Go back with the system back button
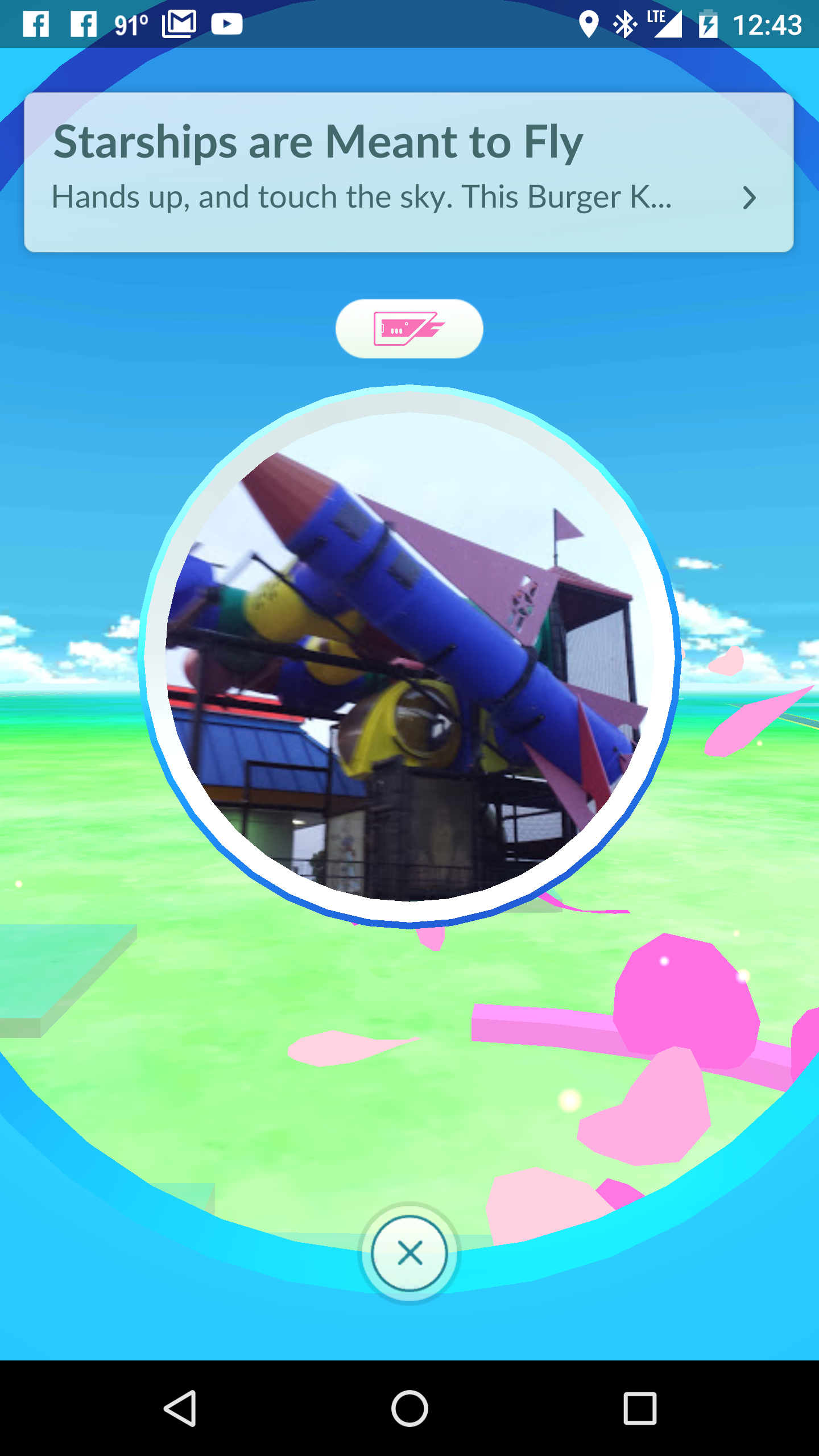 point(181,1408)
